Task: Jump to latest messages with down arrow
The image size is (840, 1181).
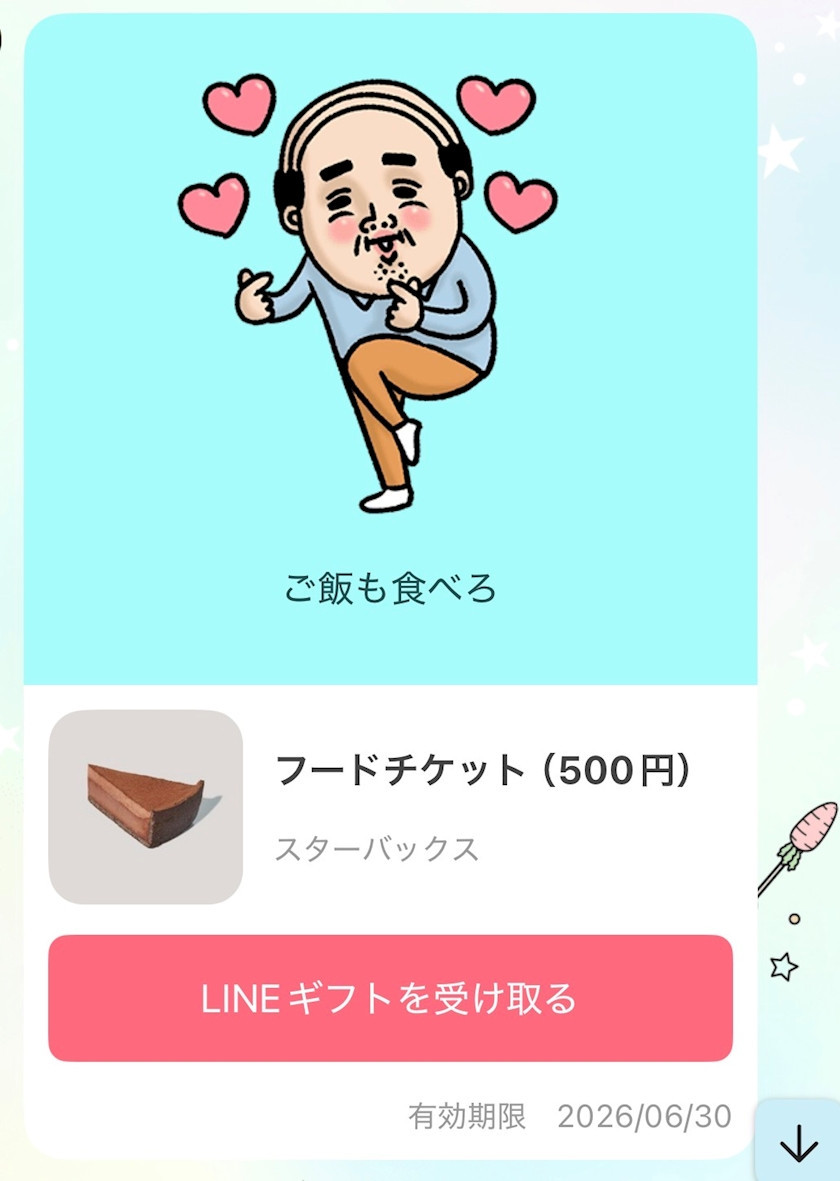Action: 798,1144
